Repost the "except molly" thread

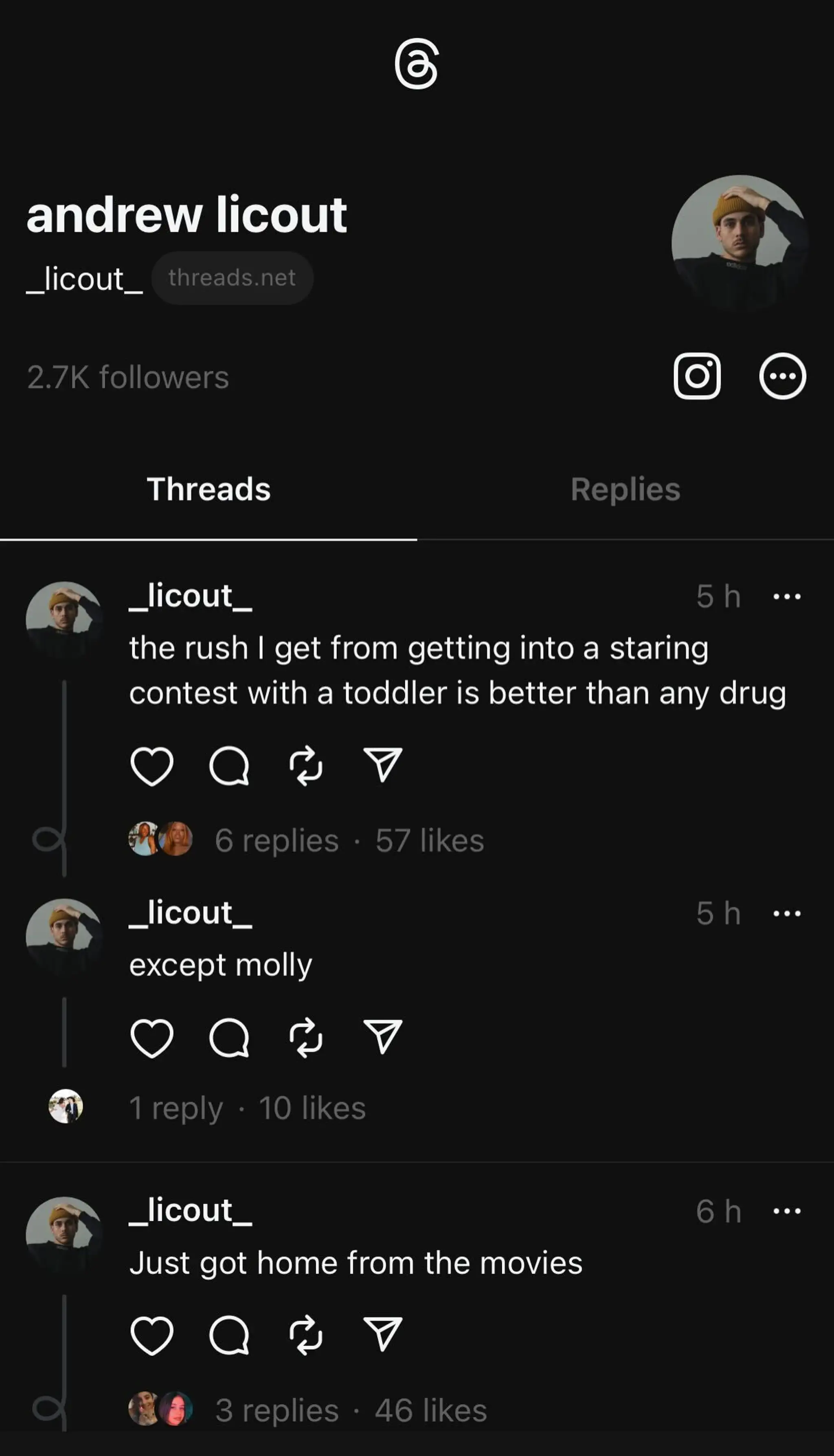tap(306, 1038)
